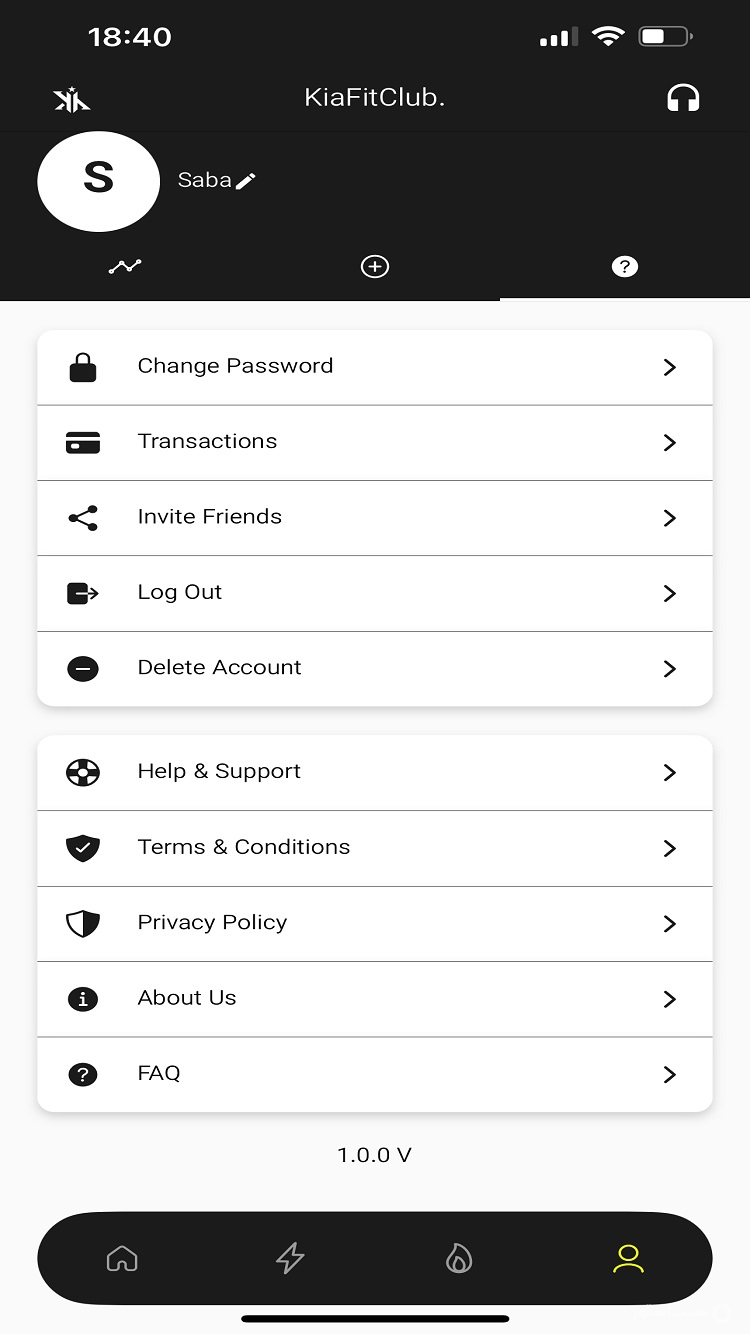The width and height of the screenshot is (750, 1334).
Task: Open the profile icon in bottom navigation
Action: pos(628,1258)
